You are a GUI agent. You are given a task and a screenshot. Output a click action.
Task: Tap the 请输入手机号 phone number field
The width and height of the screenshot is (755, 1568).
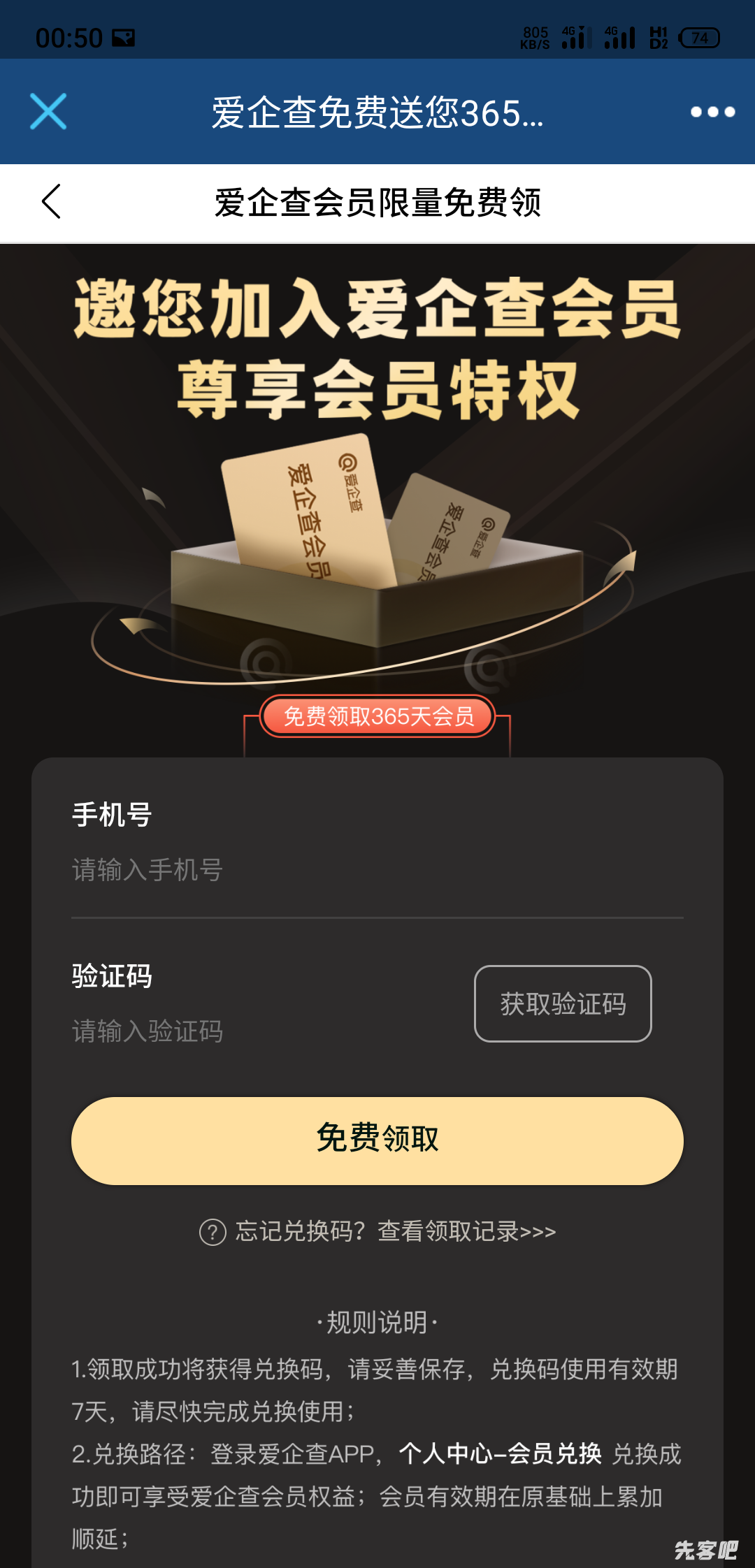[377, 871]
